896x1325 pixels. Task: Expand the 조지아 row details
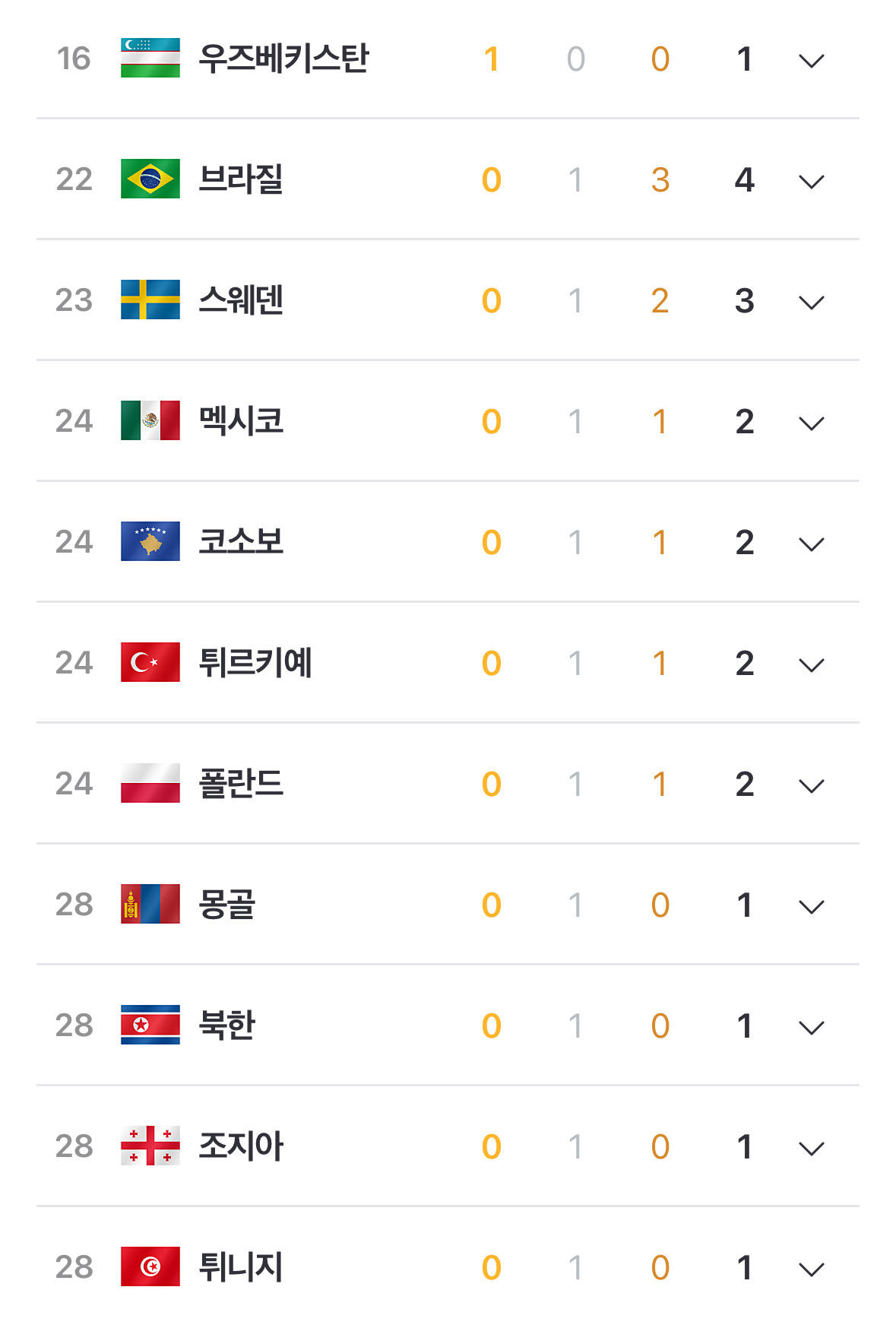click(x=811, y=1149)
